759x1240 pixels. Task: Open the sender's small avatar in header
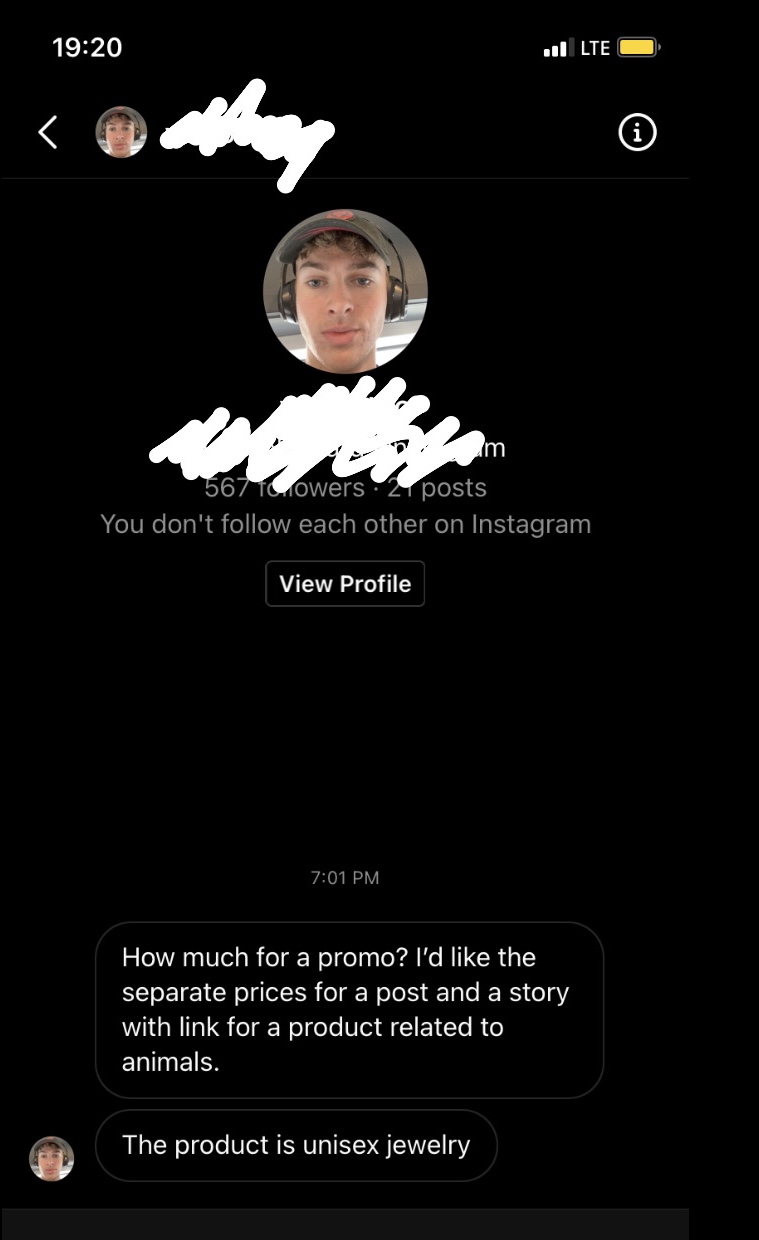(x=121, y=132)
